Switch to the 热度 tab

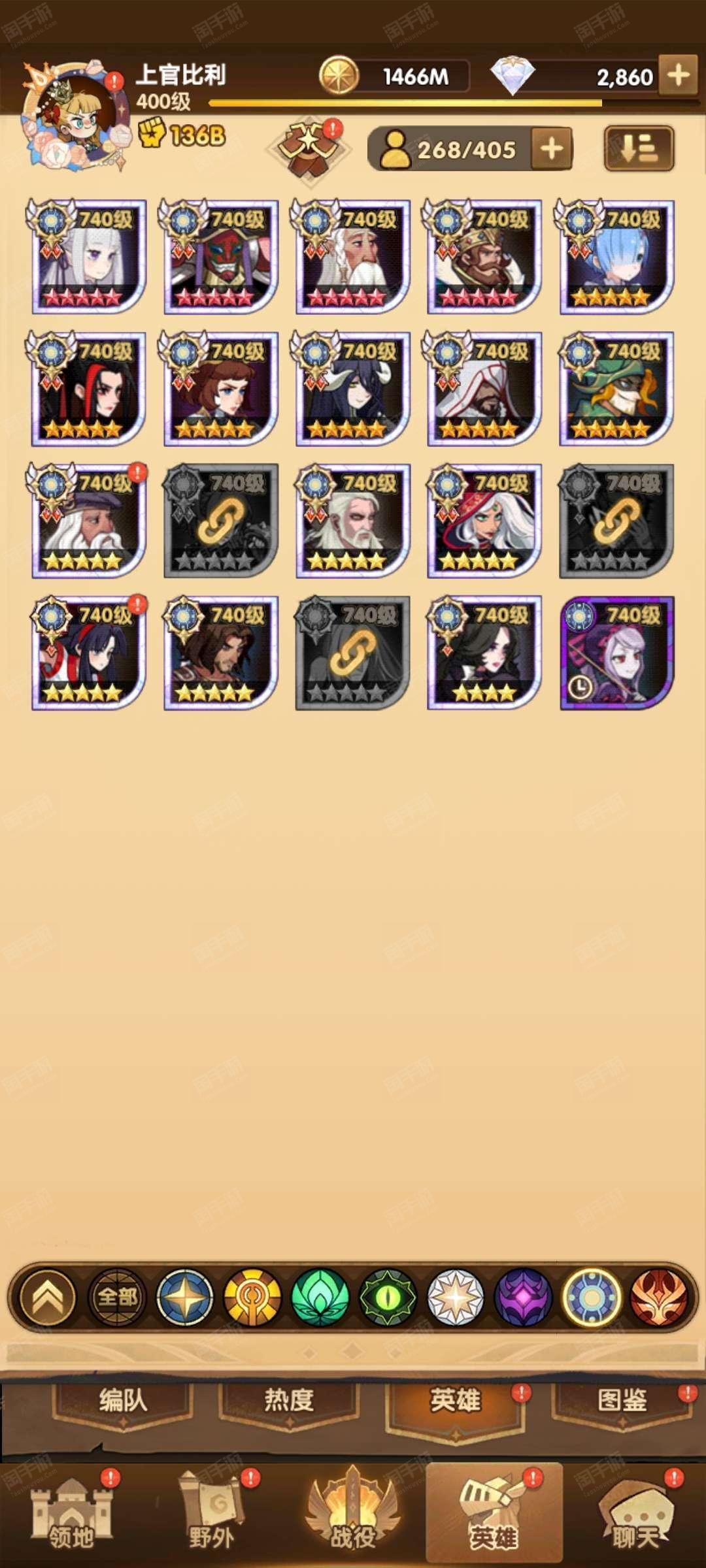(x=289, y=1400)
